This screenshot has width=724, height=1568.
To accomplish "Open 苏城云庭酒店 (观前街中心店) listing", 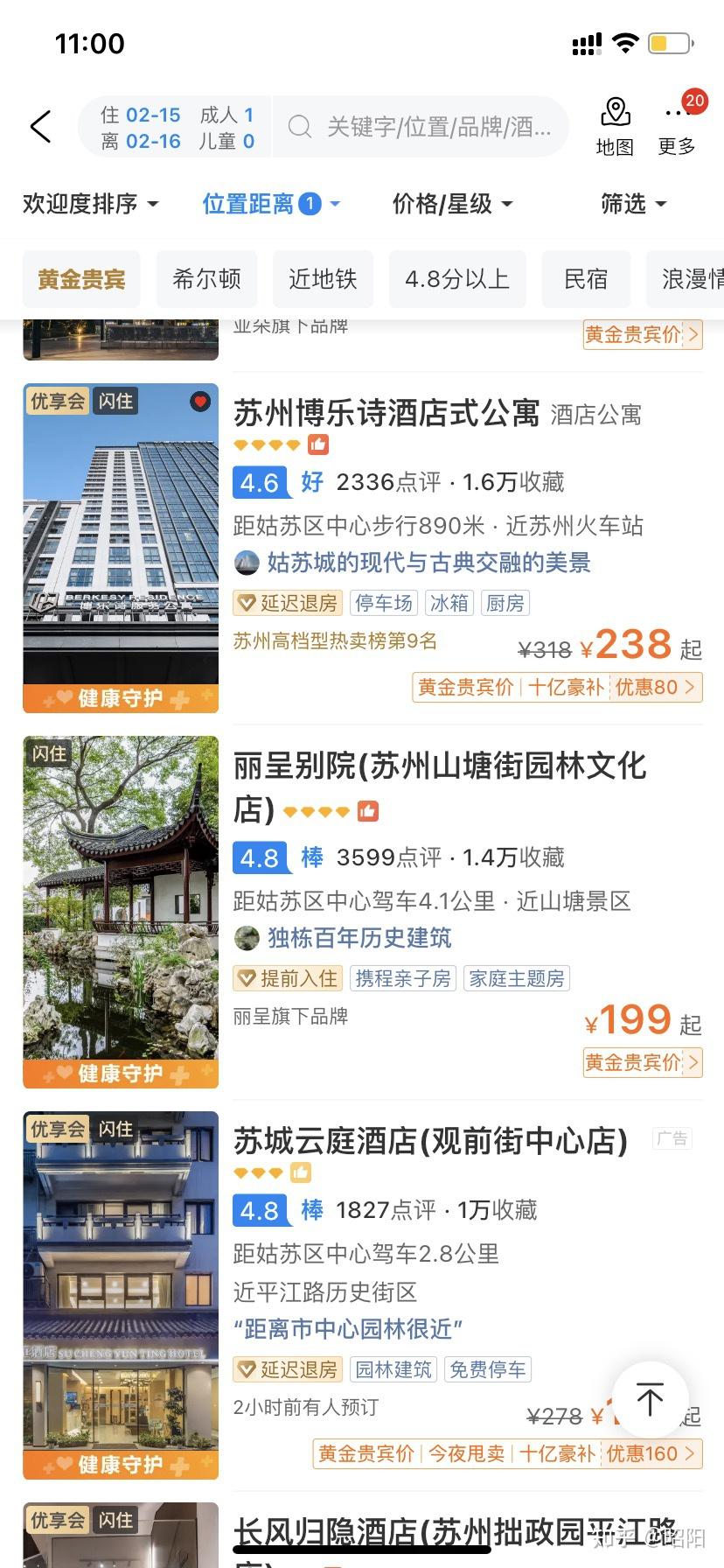I will pos(430,1141).
